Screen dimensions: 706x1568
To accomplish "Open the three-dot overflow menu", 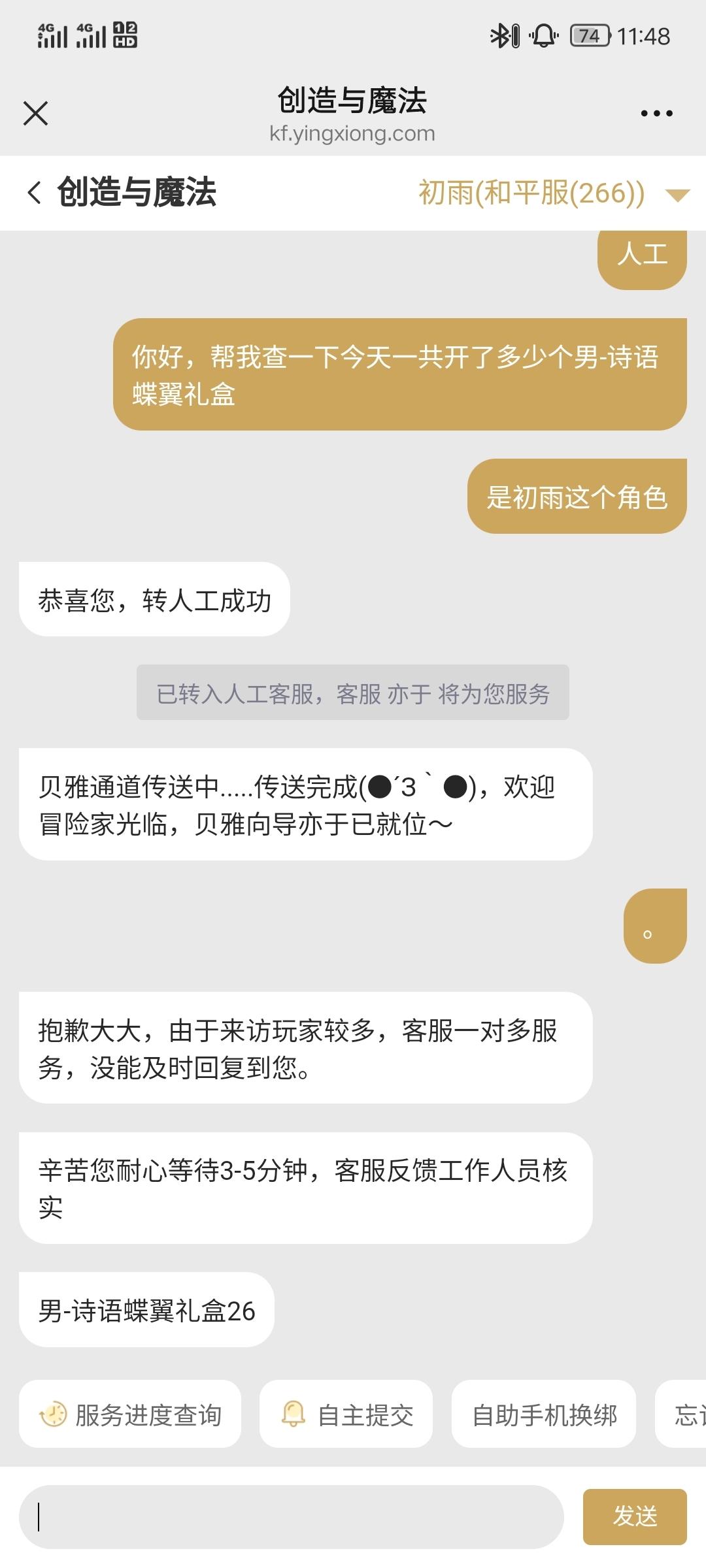I will click(x=656, y=114).
